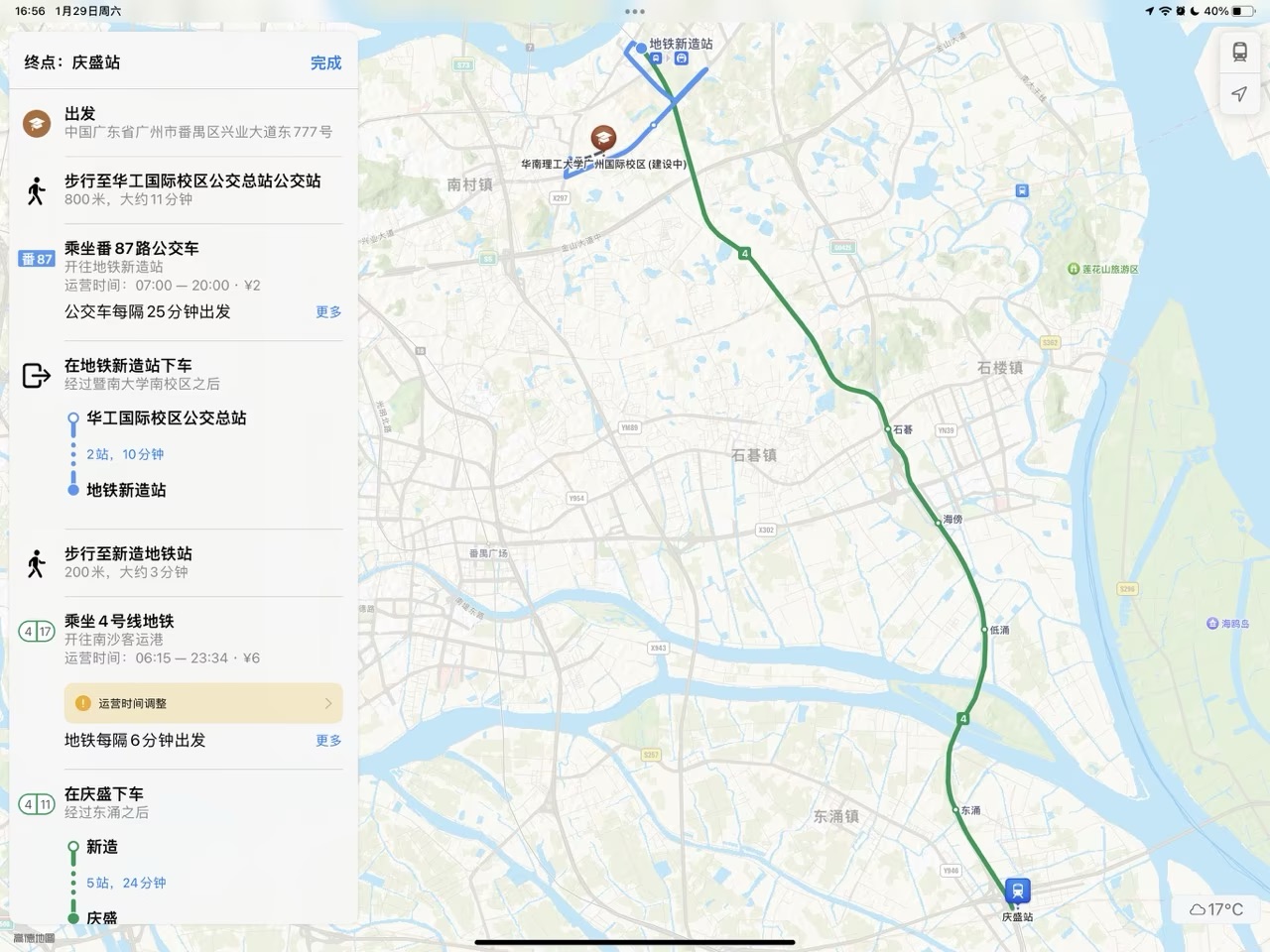Center the map on current location
Viewport: 1270px width, 952px height.
point(1239,94)
